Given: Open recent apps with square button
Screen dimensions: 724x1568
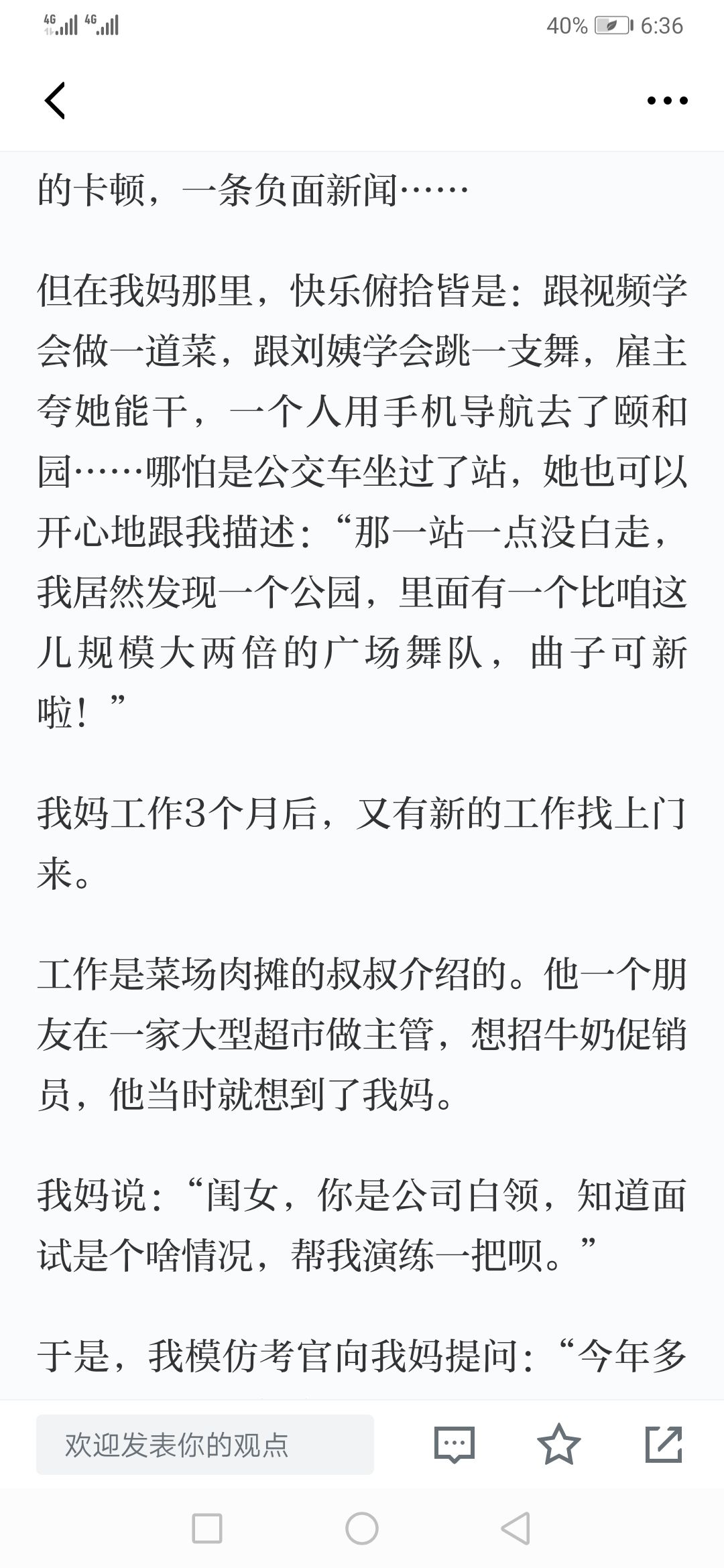Looking at the screenshot, I should point(207,1528).
